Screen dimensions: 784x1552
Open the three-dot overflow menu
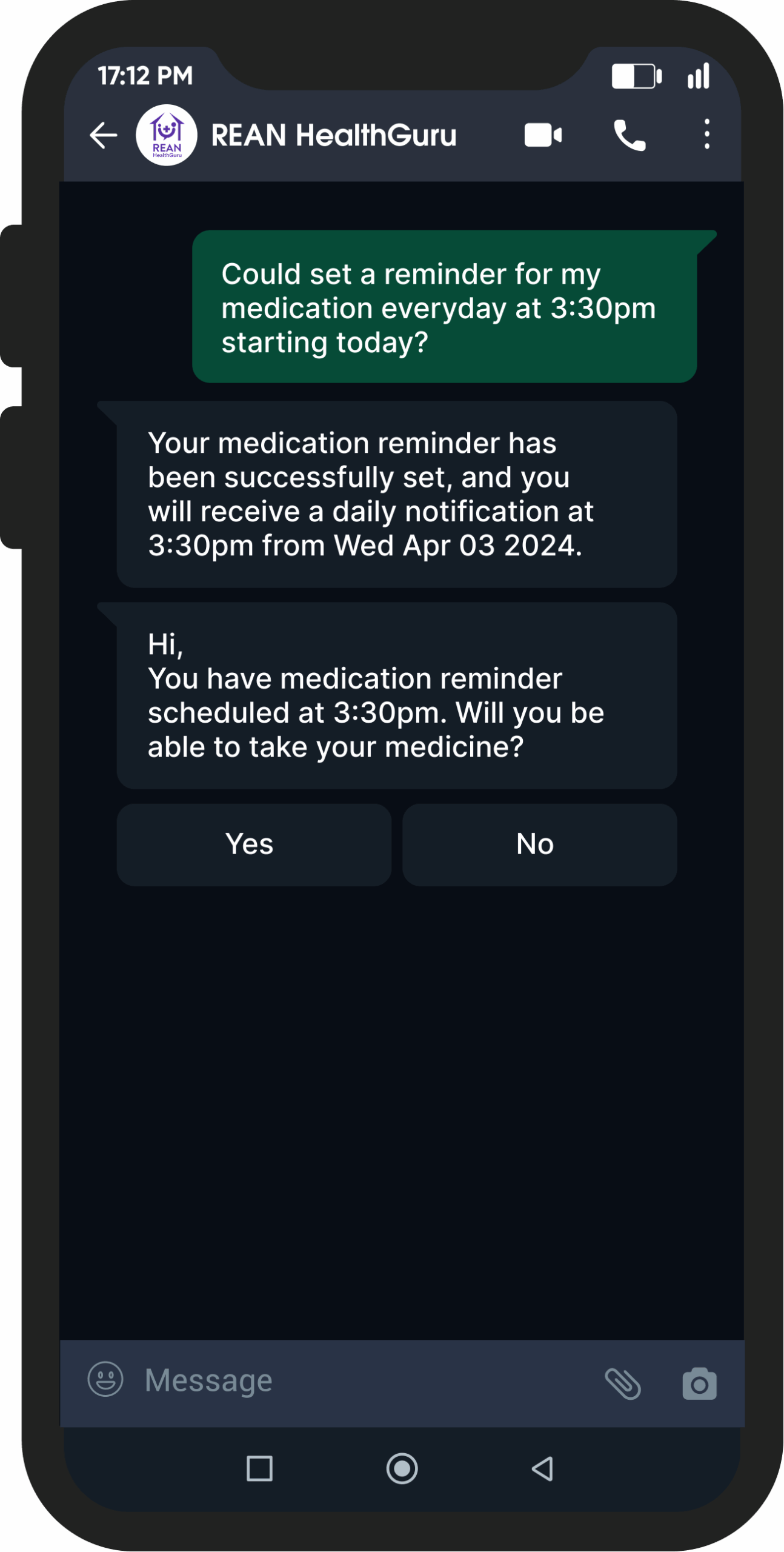click(x=706, y=134)
